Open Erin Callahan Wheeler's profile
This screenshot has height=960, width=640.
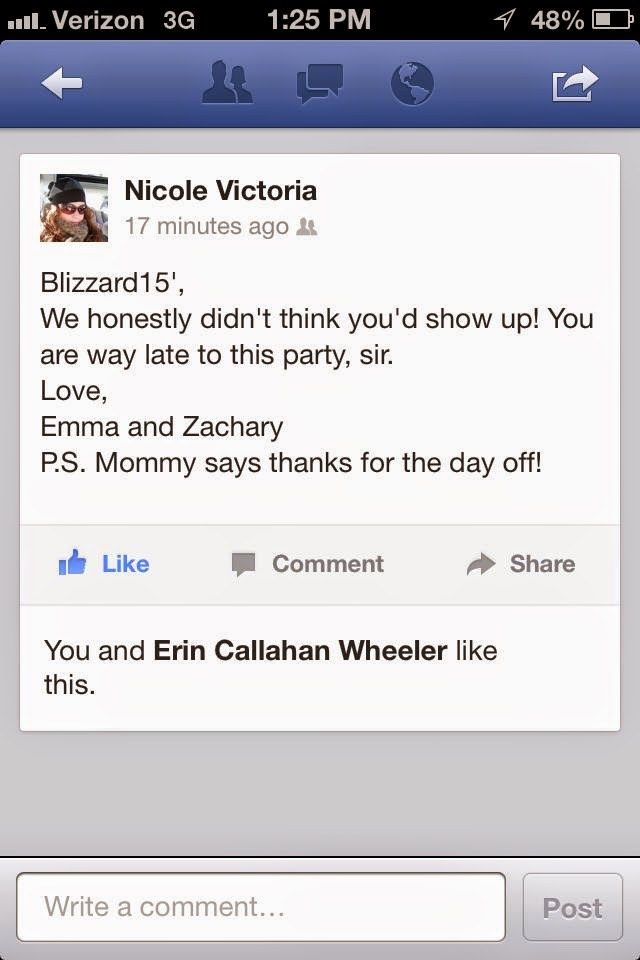point(300,651)
